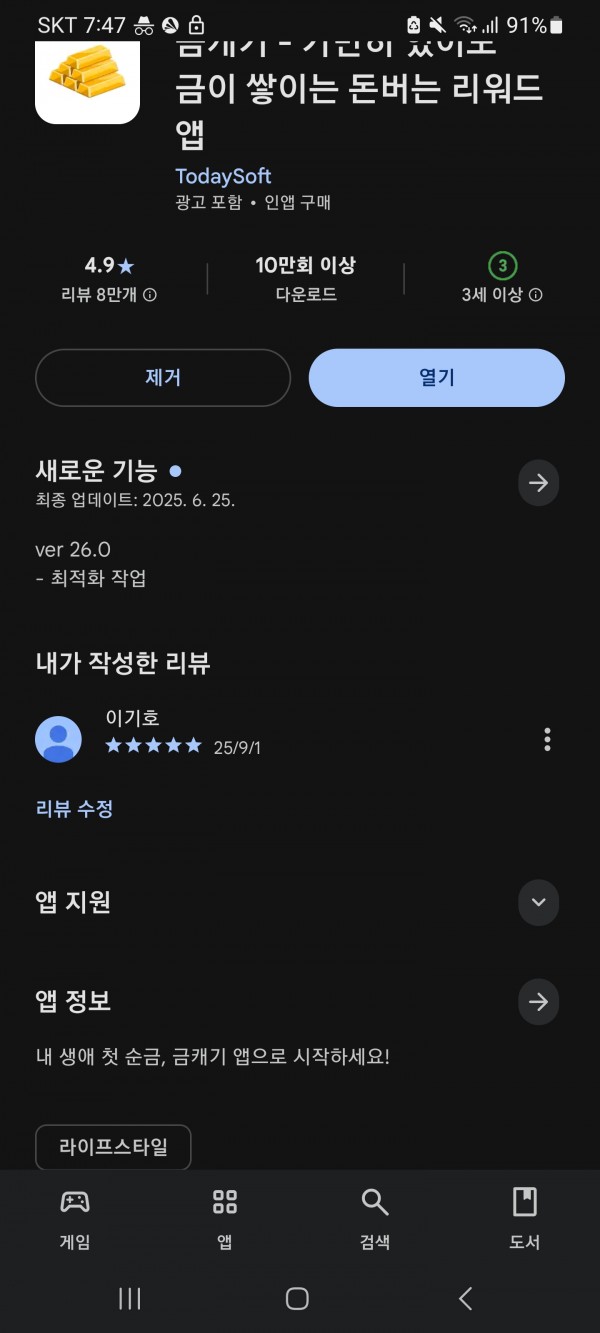Expand the 앱 지원 section

tap(539, 902)
